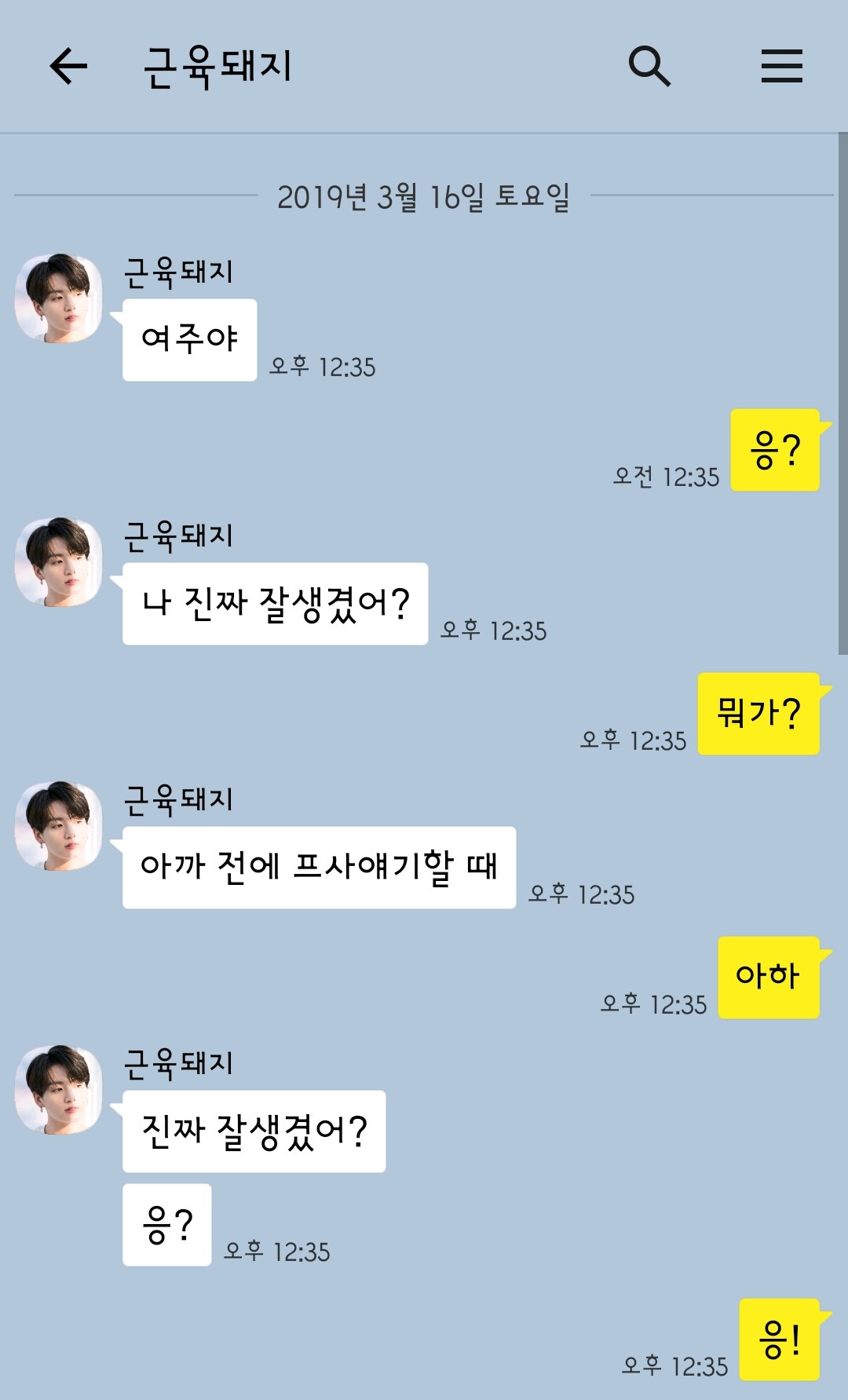Search within this conversation
This screenshot has height=1400, width=848.
coord(649,66)
